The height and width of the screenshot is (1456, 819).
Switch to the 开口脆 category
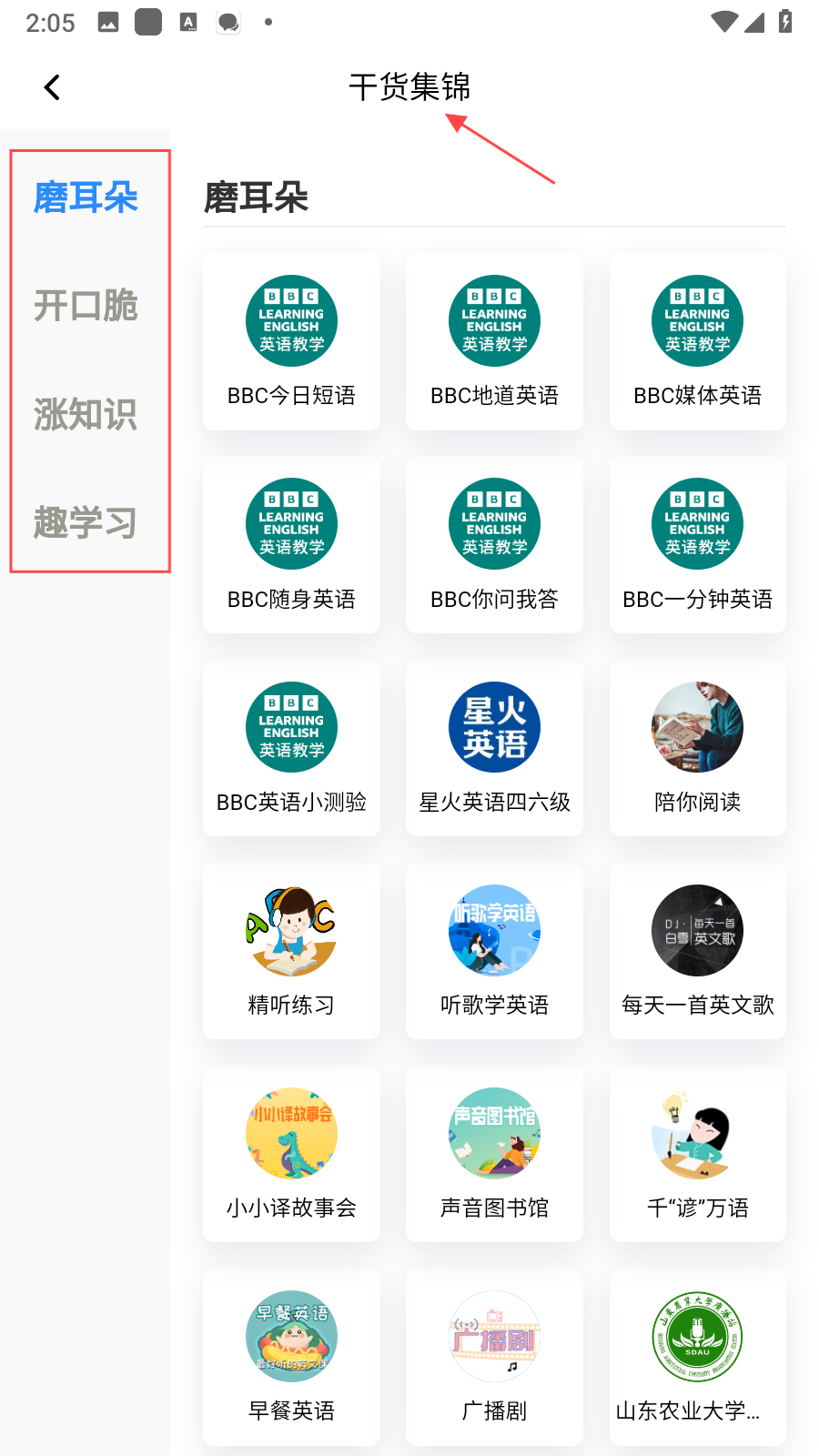[86, 306]
